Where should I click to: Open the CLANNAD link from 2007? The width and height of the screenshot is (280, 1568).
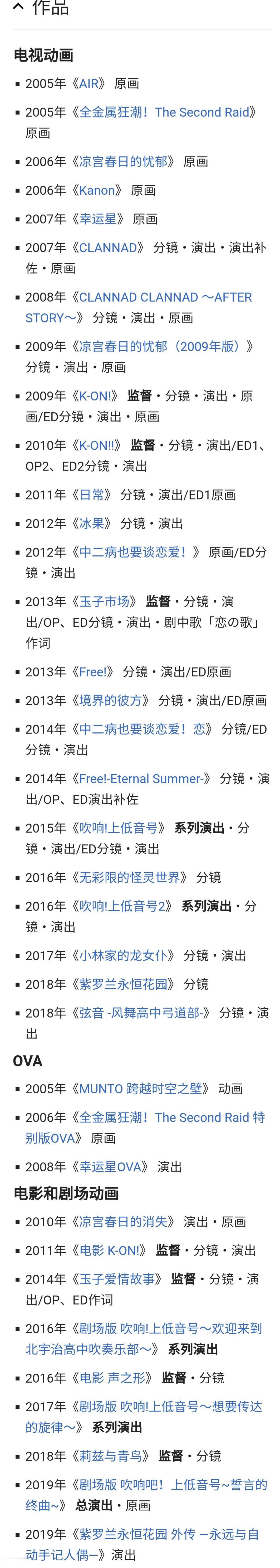click(108, 247)
